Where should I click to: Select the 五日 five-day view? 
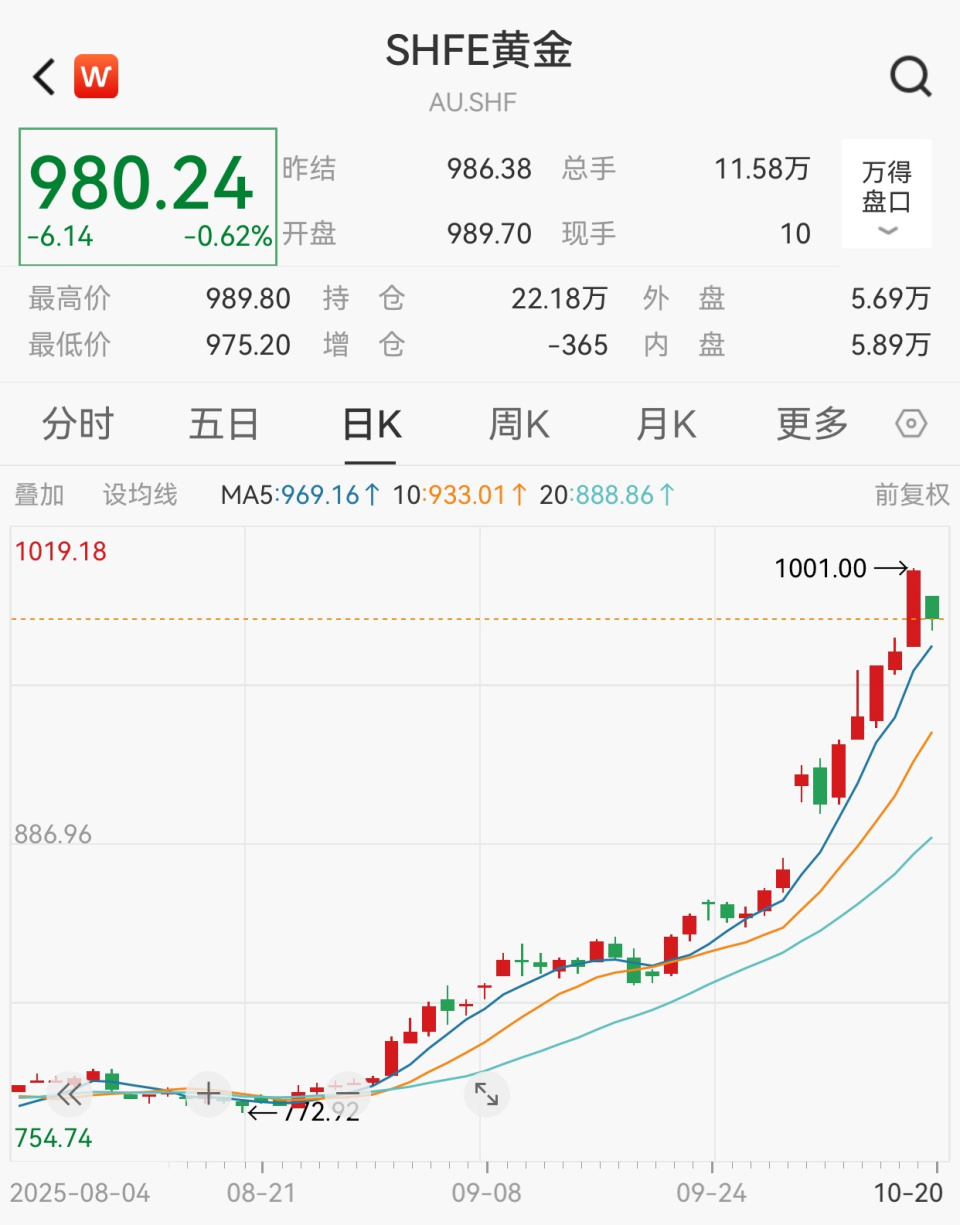point(222,423)
